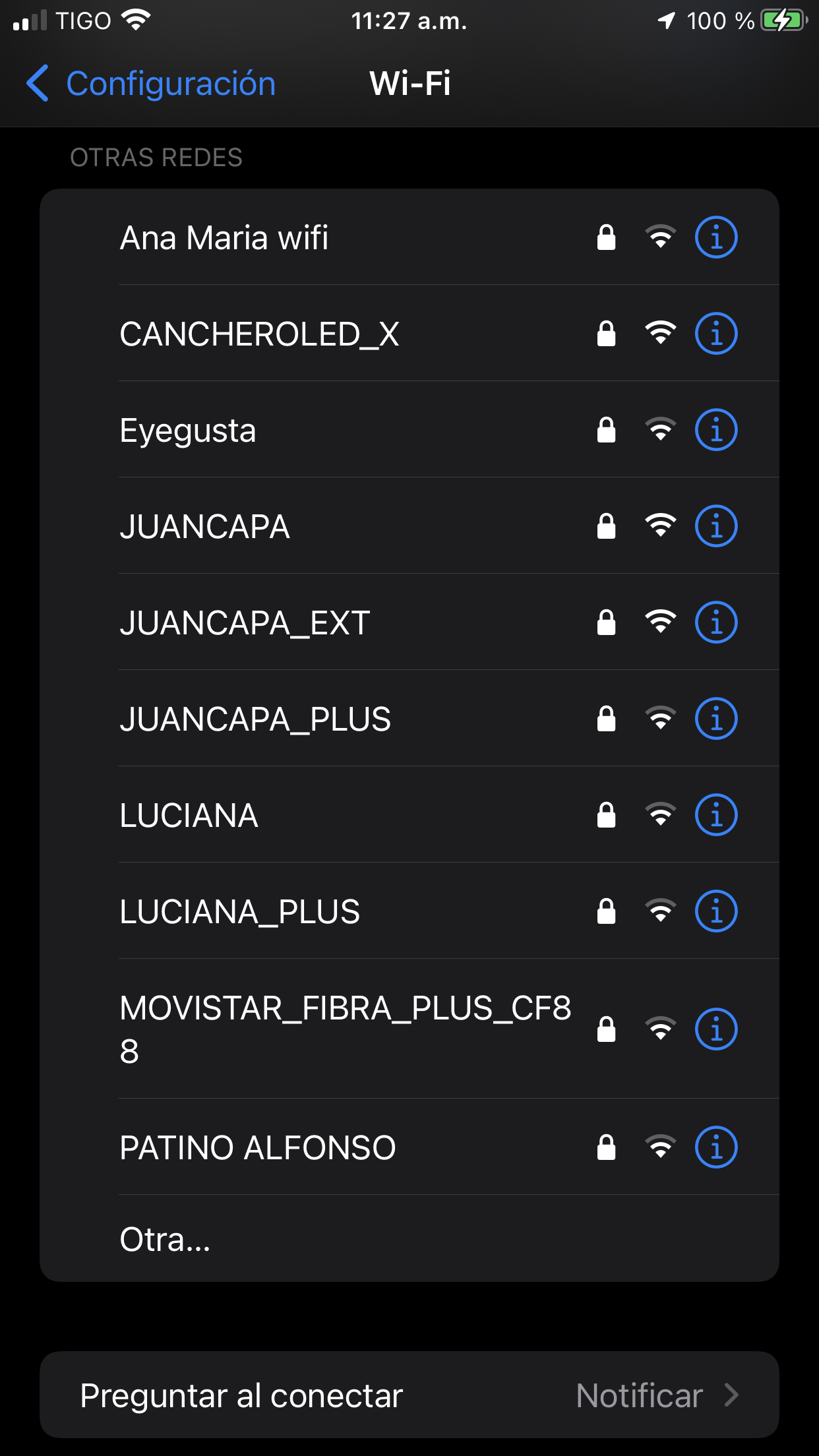
Task: Open JUANCAPA_EXT info icon
Action: tap(715, 622)
